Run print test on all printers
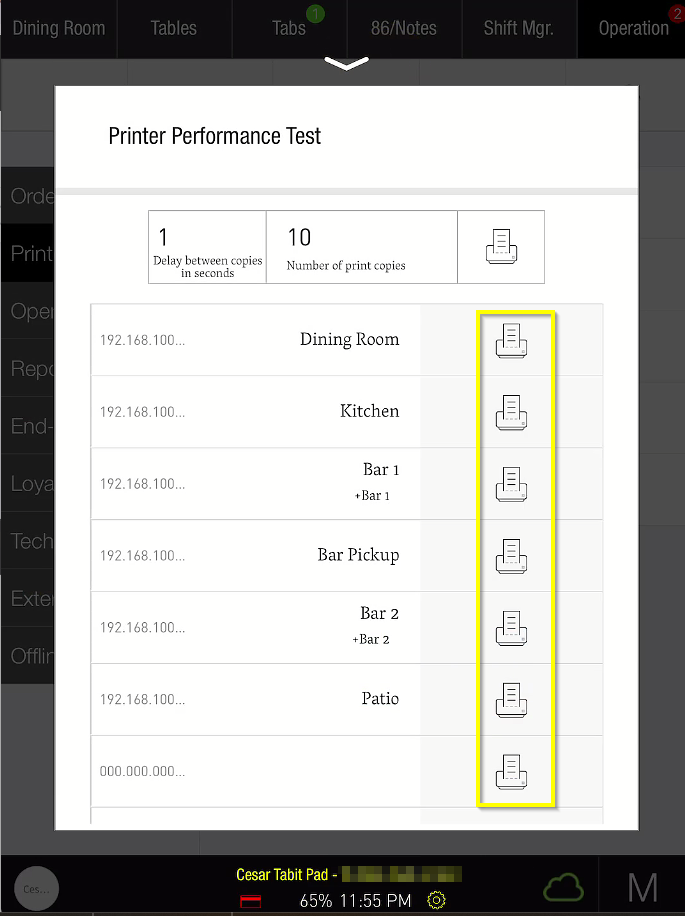This screenshot has width=685, height=916. click(x=501, y=247)
